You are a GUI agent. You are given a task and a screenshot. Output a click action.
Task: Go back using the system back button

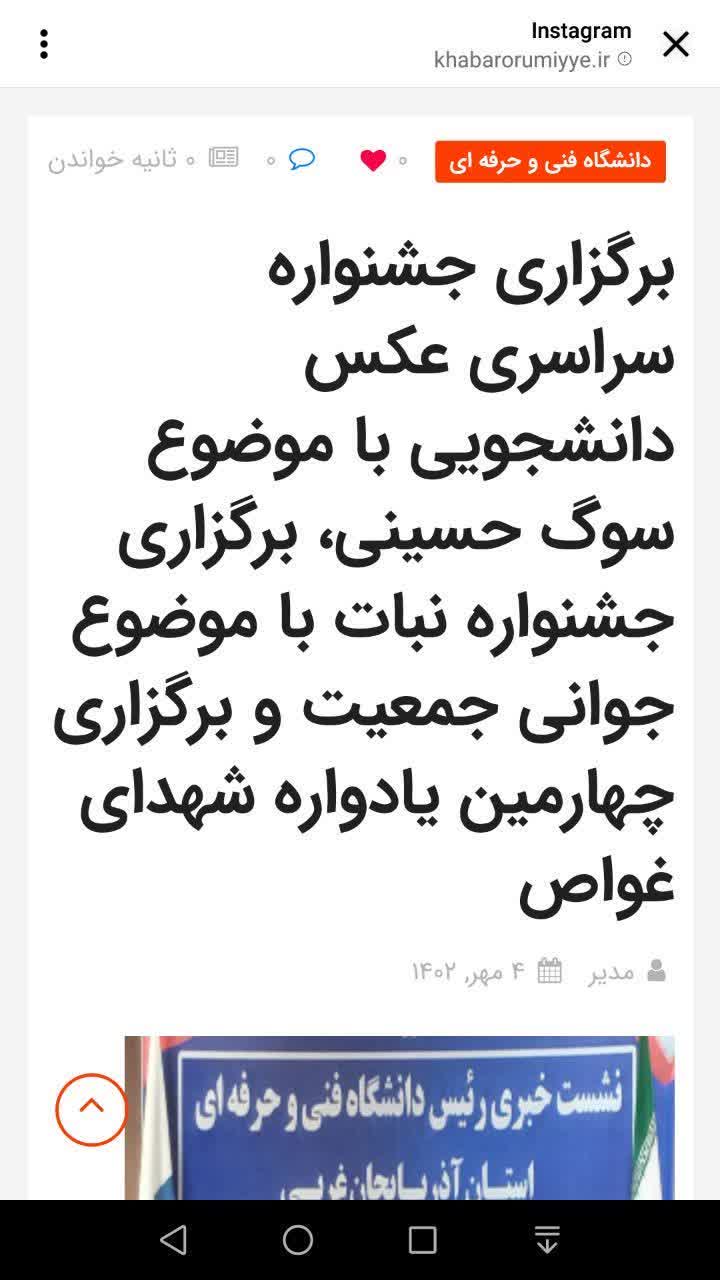[173, 1240]
